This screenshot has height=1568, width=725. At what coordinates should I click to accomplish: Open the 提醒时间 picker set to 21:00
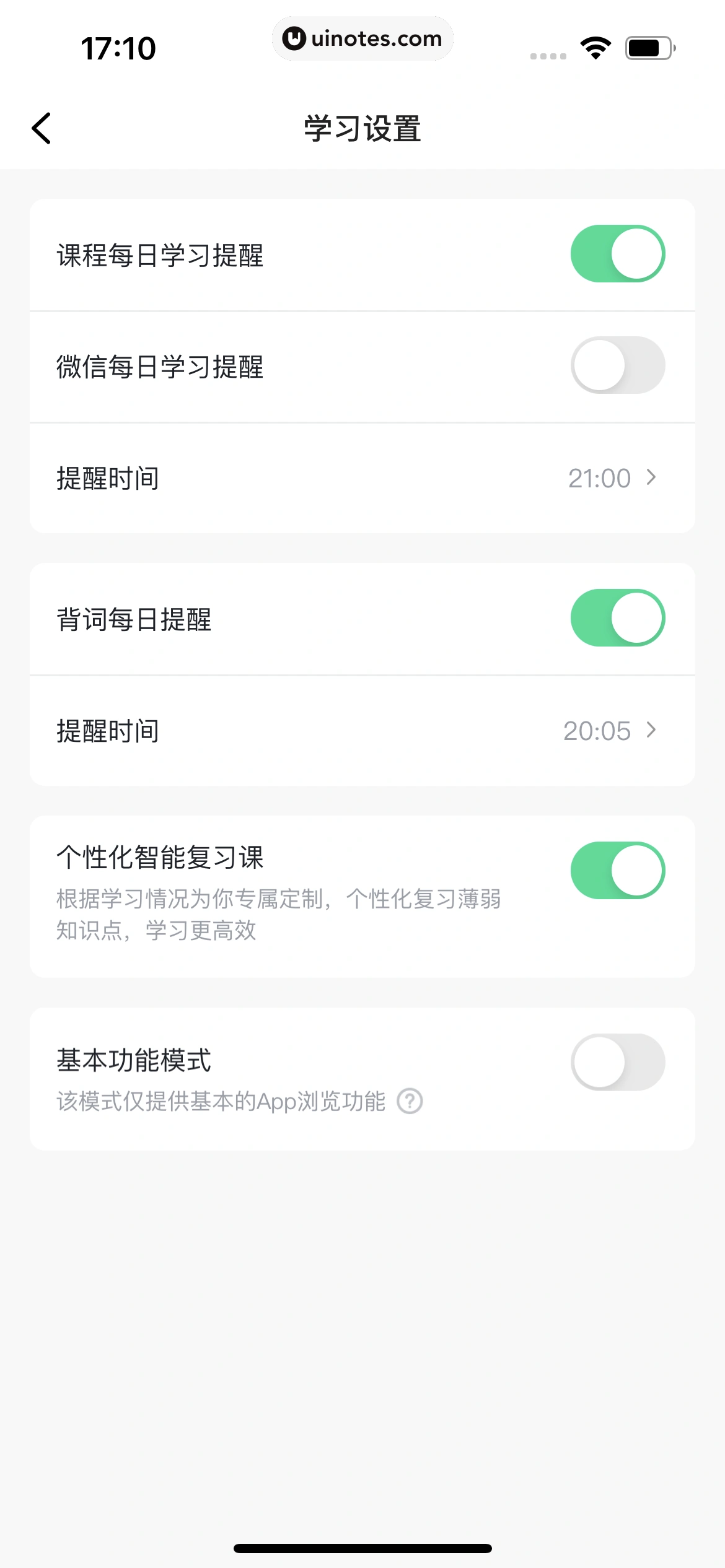[x=362, y=477]
